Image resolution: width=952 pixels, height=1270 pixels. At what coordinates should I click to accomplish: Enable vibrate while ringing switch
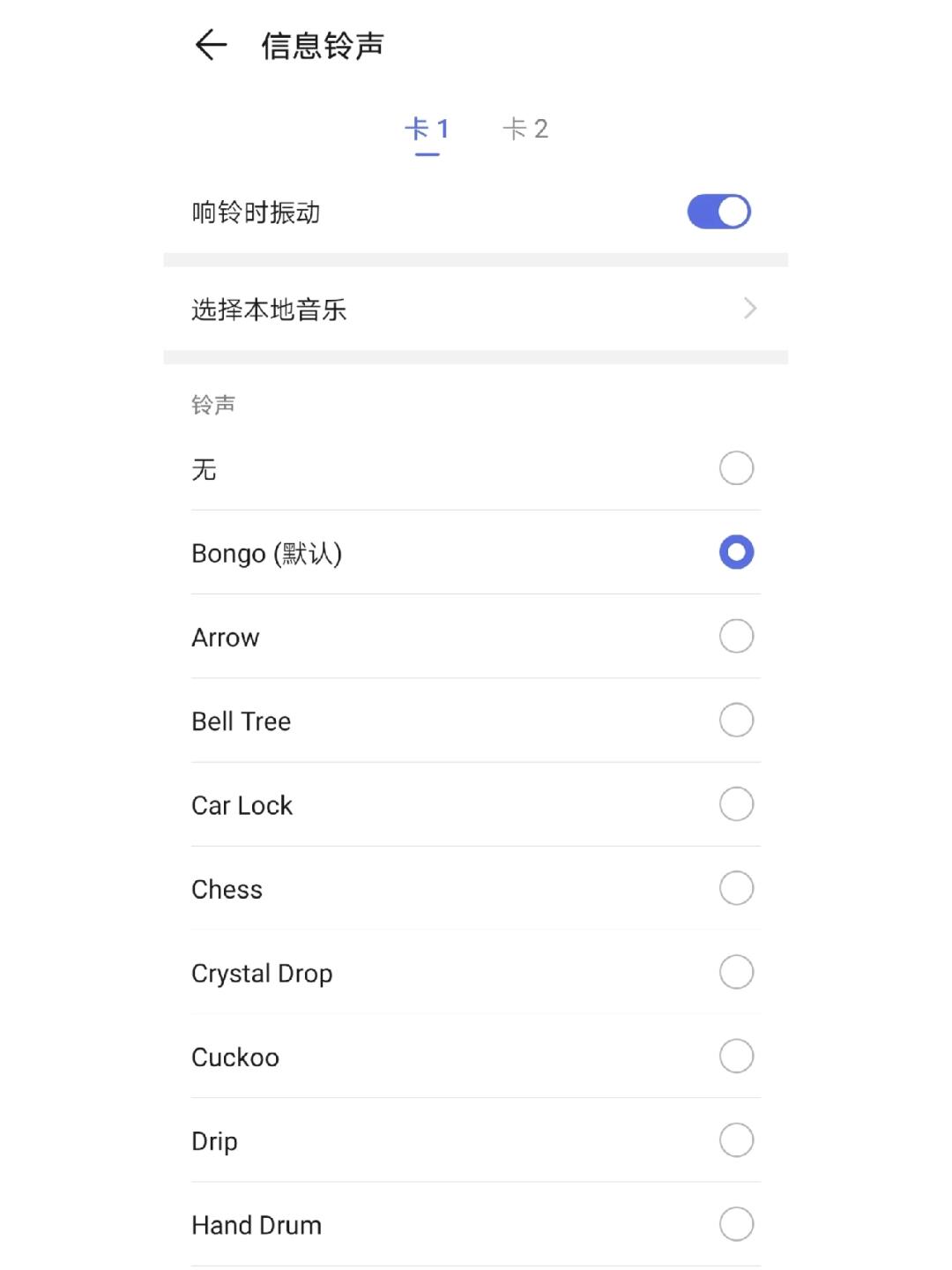[x=718, y=211]
